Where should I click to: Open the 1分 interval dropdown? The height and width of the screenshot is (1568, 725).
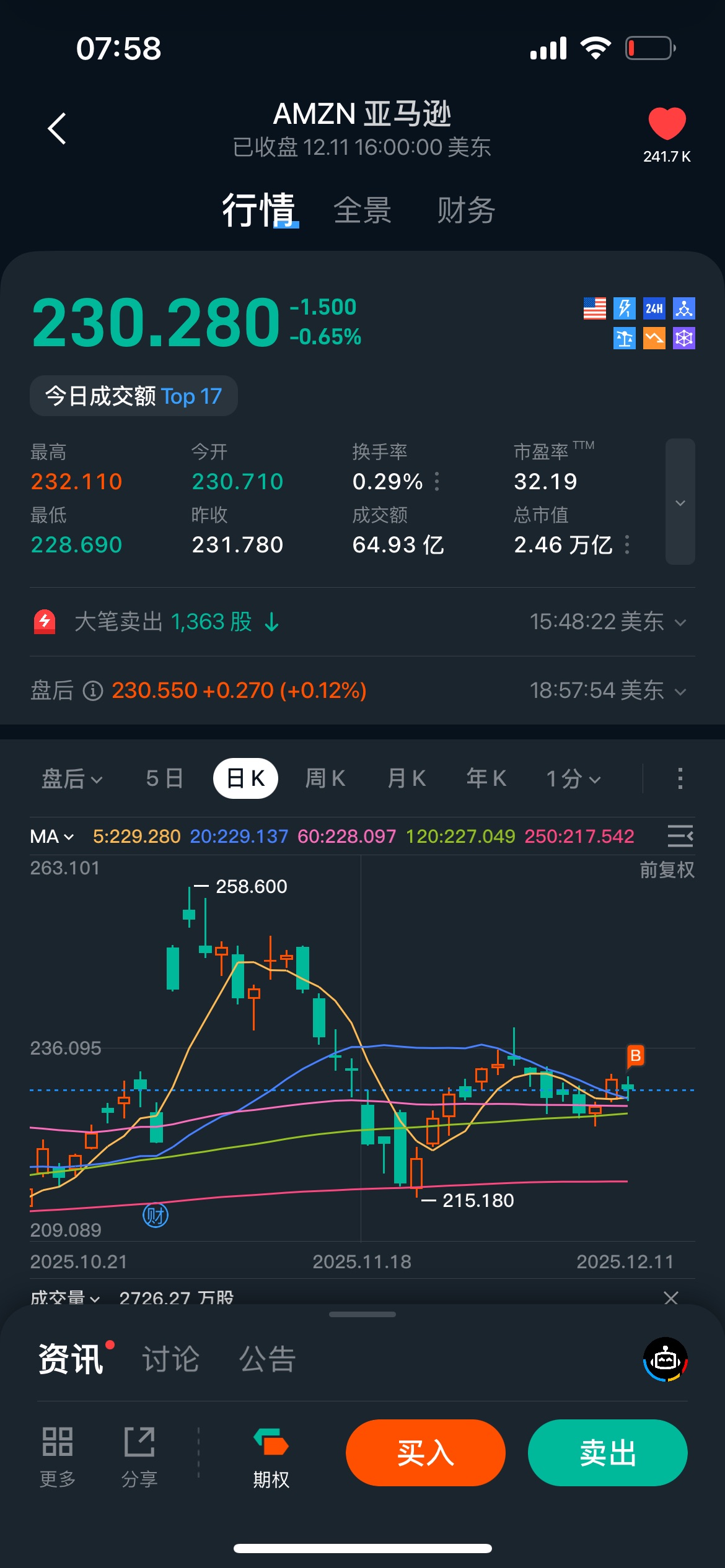pos(573,778)
